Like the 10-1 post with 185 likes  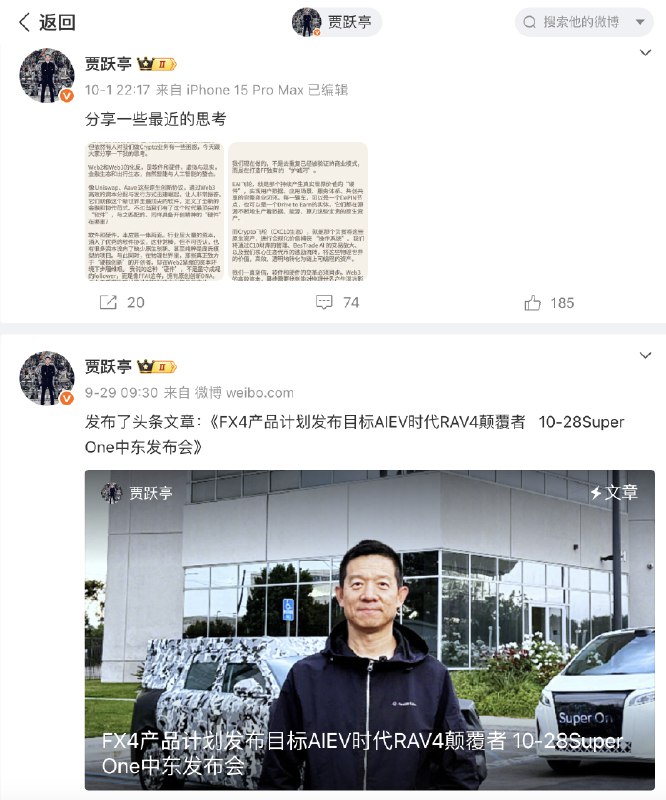tap(548, 302)
